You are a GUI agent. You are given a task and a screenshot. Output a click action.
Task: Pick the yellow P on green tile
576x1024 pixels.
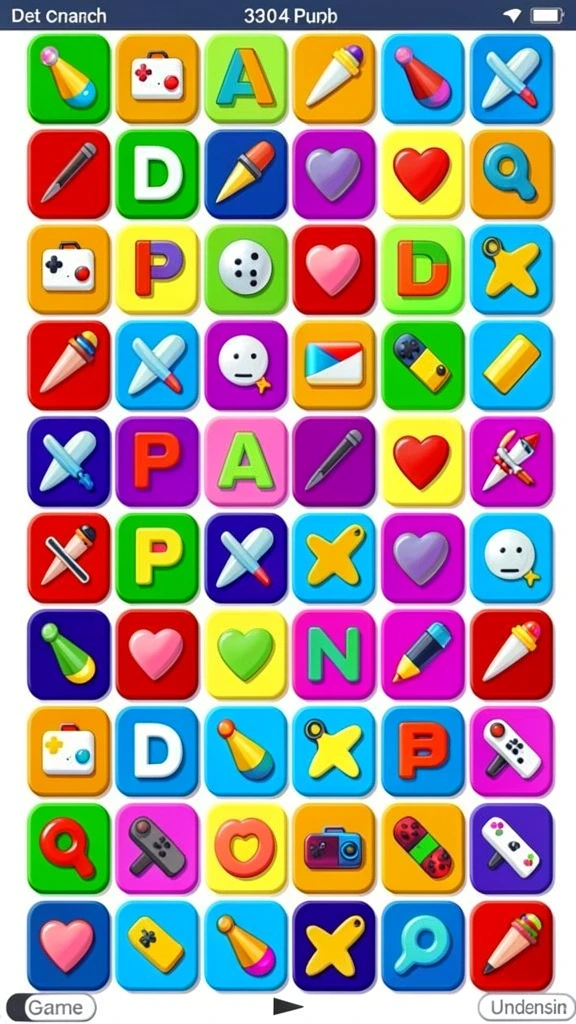coord(157,558)
